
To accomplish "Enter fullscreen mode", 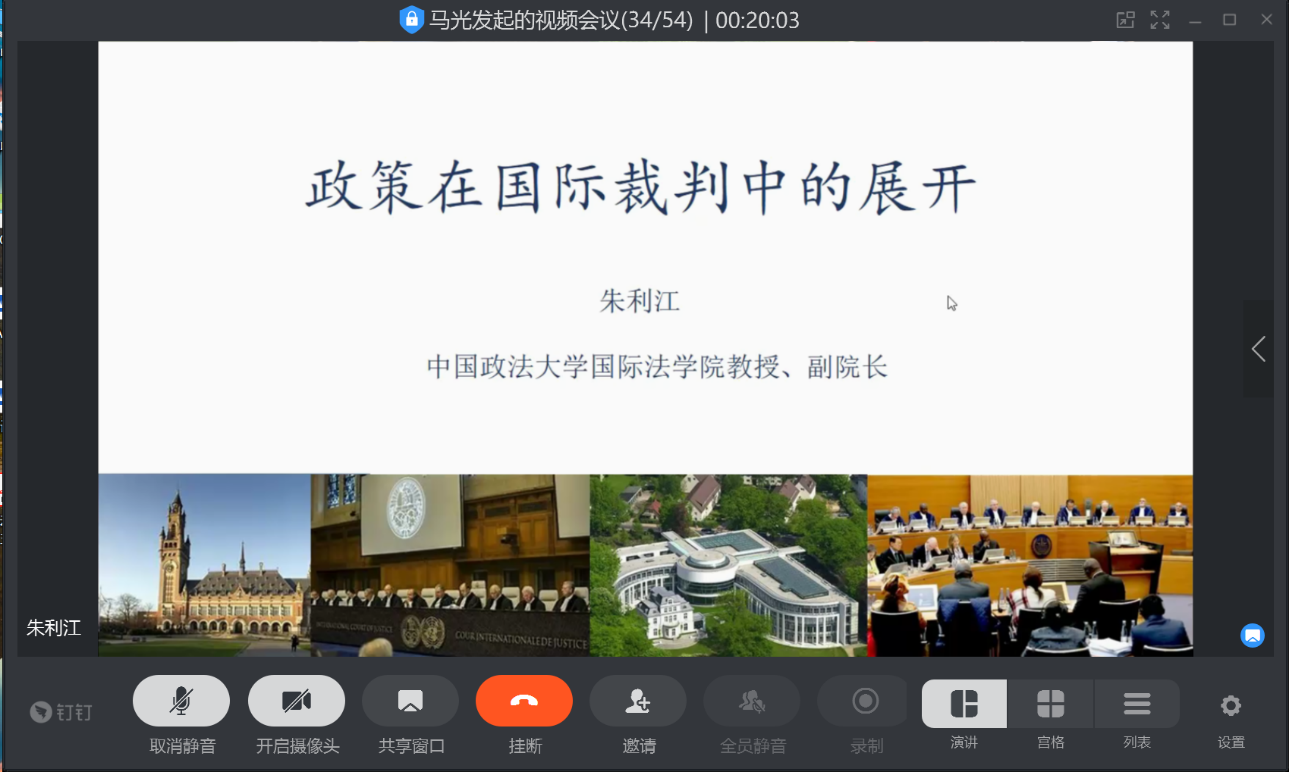I will coord(1160,19).
